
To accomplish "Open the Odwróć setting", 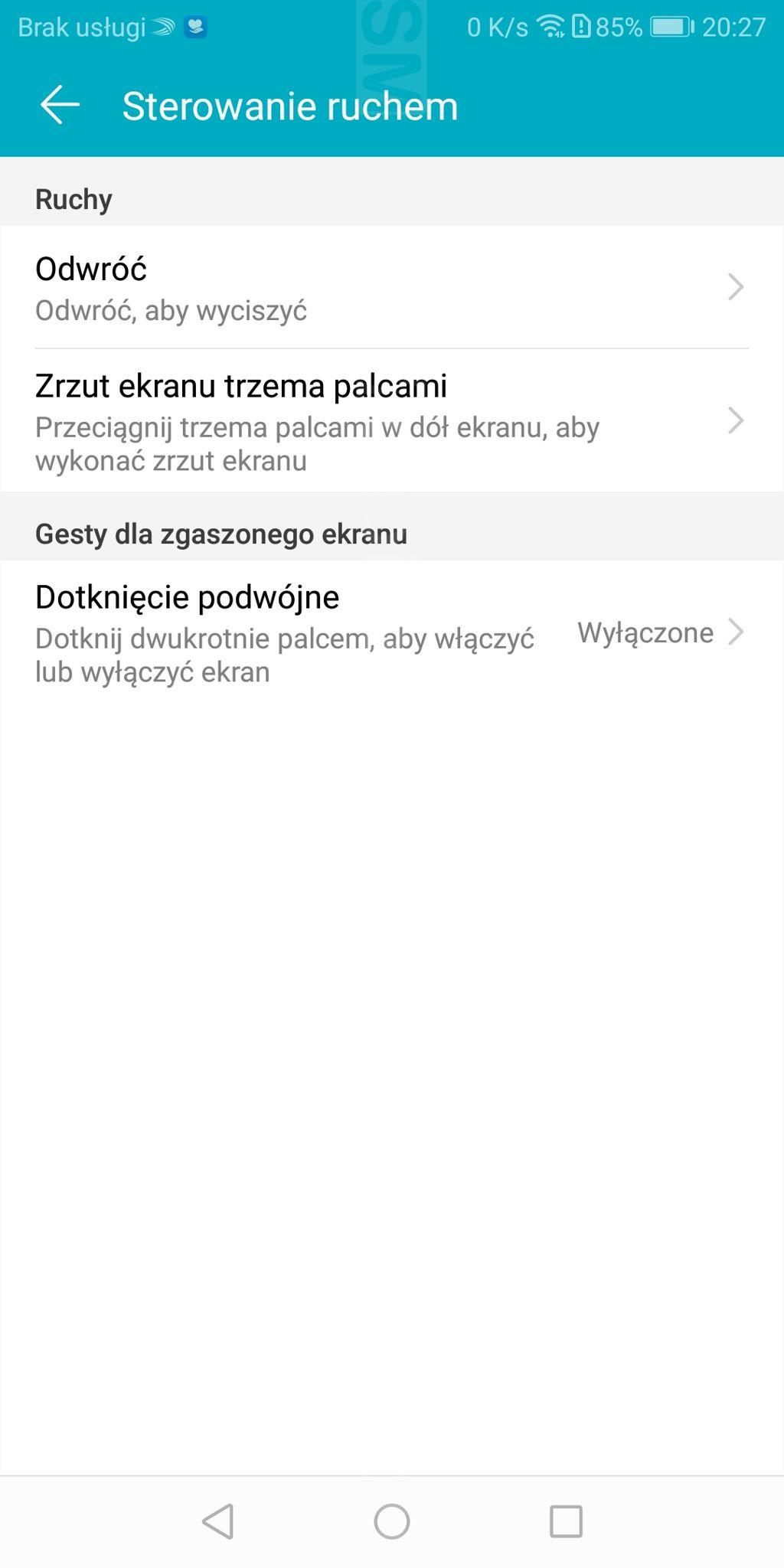I will pos(390,288).
